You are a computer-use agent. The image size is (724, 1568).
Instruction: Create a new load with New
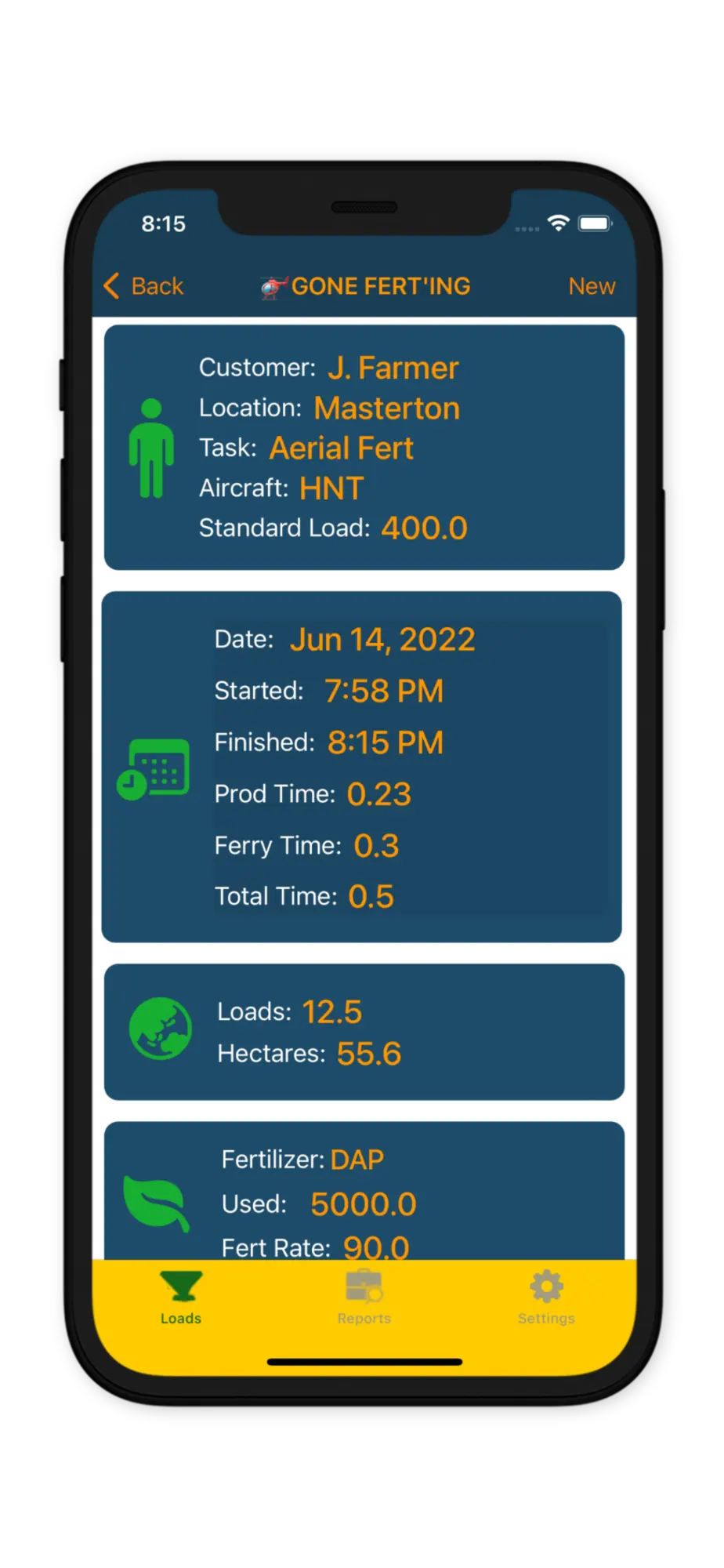pos(591,286)
